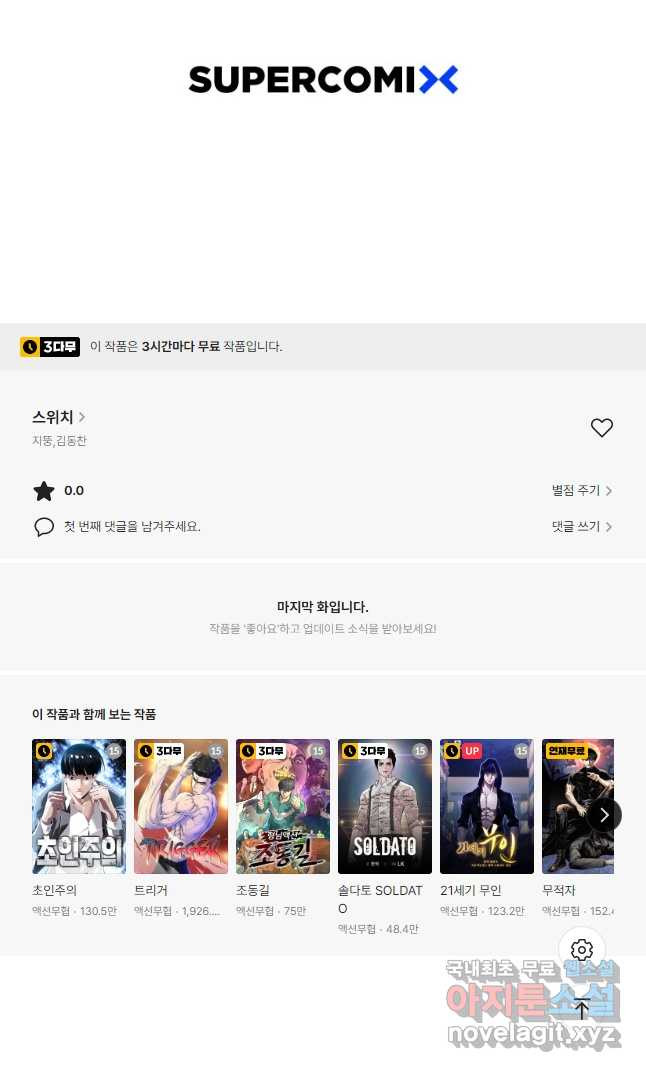Jump to top with the up arrow
646x1072 pixels.
click(x=582, y=1008)
